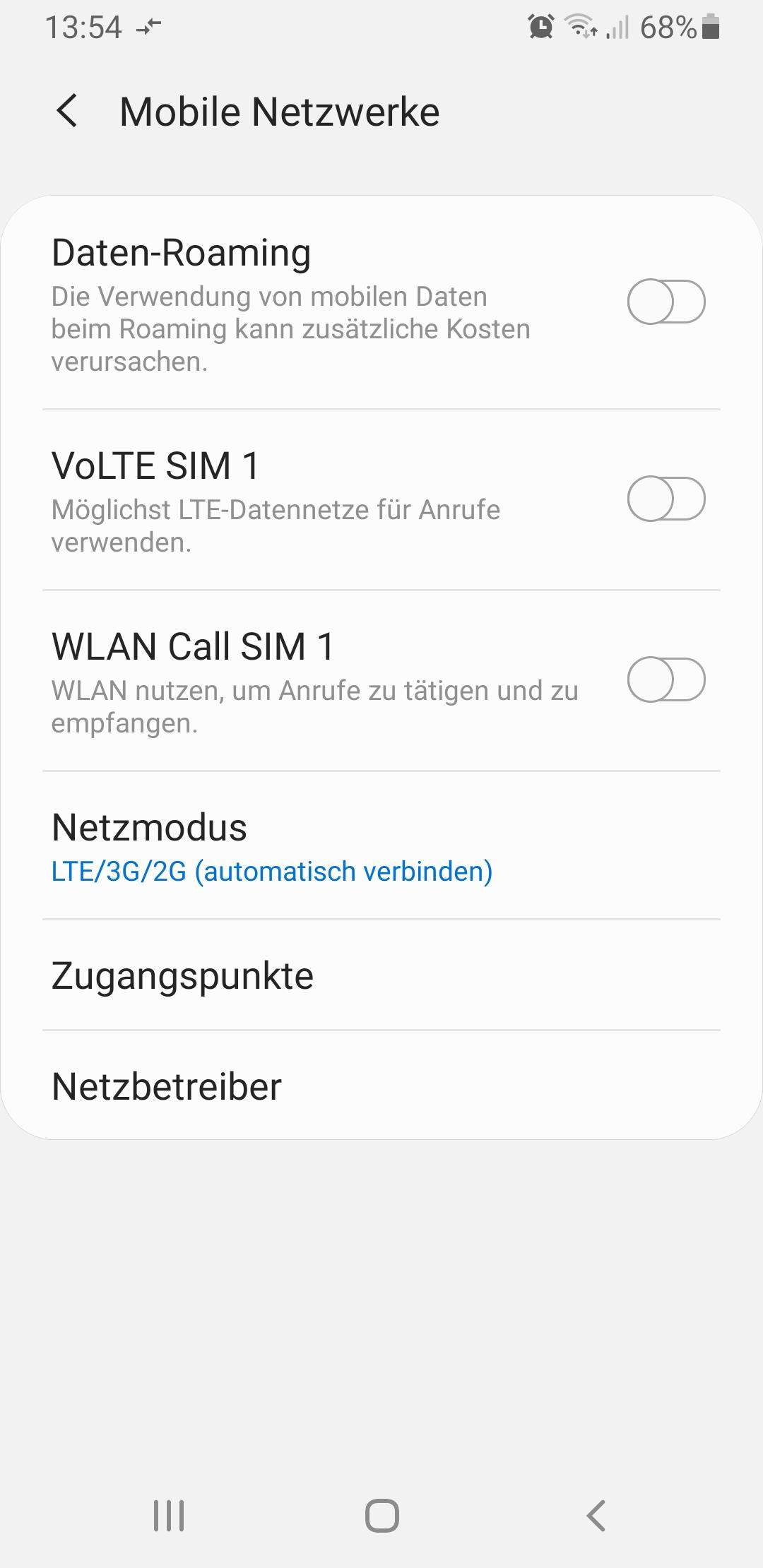The image size is (763, 1568).
Task: Show recent apps from navigation bar
Action: click(x=169, y=1515)
